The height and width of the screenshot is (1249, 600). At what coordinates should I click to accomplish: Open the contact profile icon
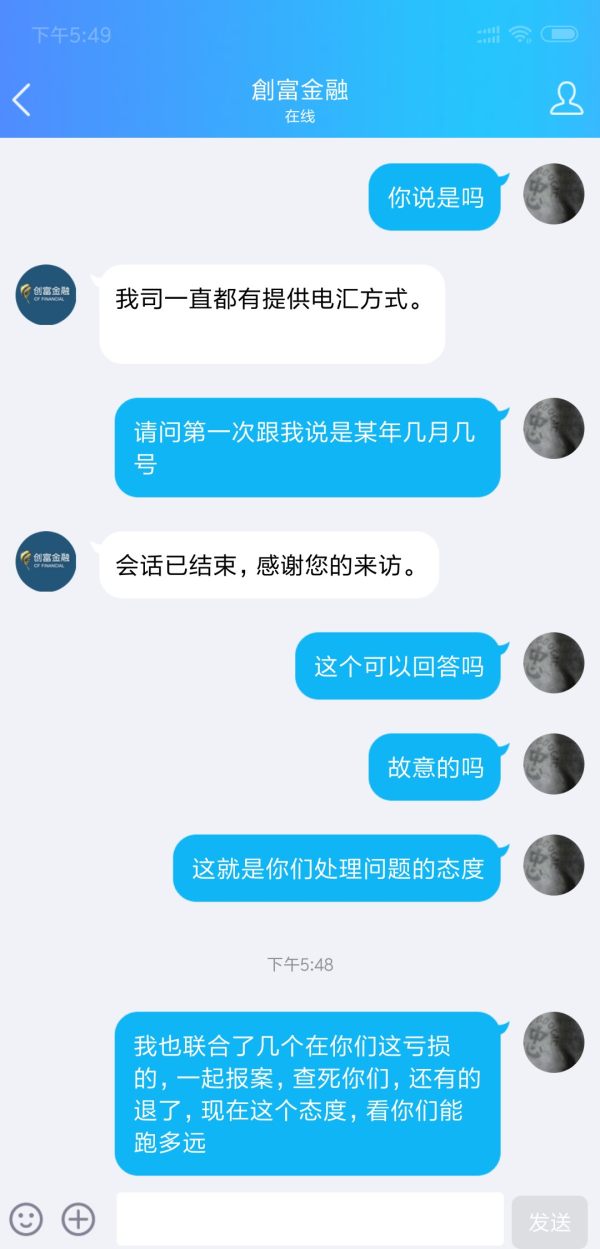click(566, 99)
